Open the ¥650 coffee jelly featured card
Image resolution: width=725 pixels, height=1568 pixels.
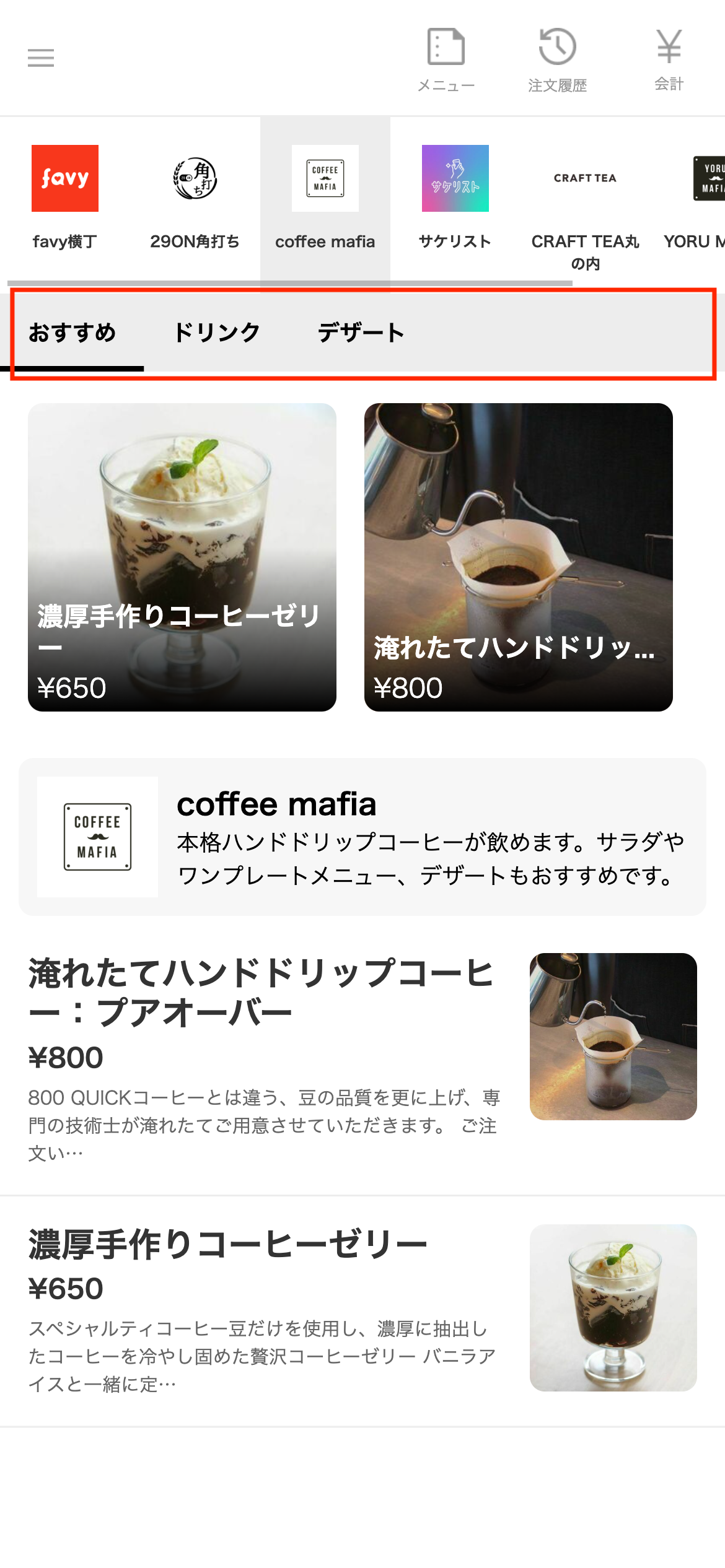(182, 557)
